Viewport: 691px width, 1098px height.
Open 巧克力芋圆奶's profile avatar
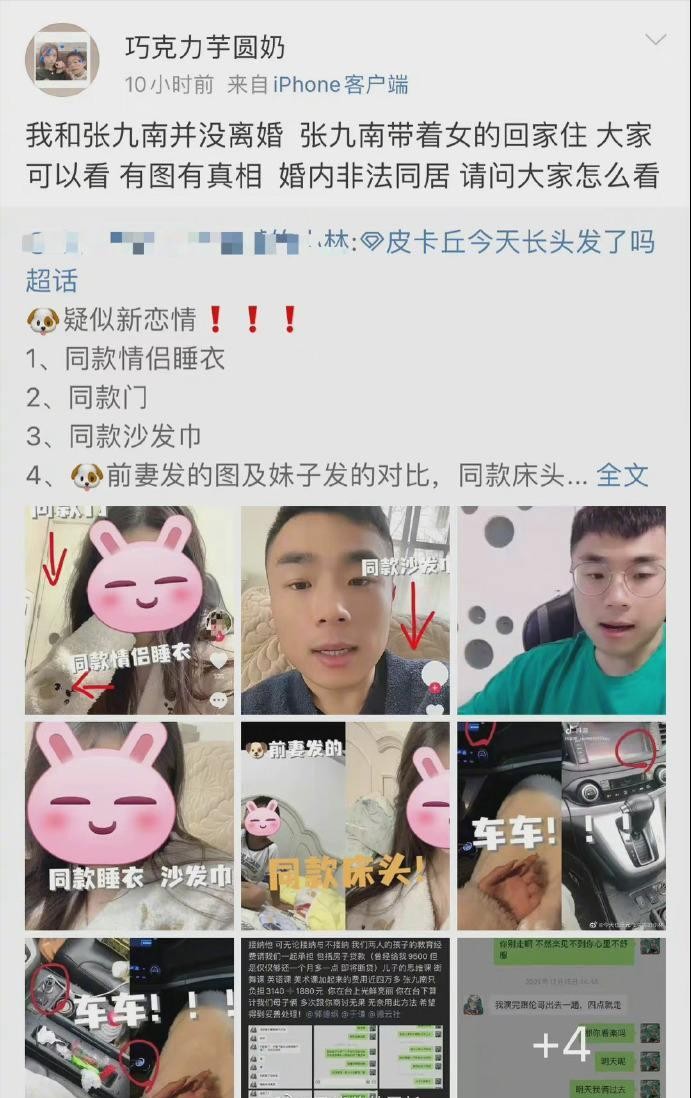[61, 61]
